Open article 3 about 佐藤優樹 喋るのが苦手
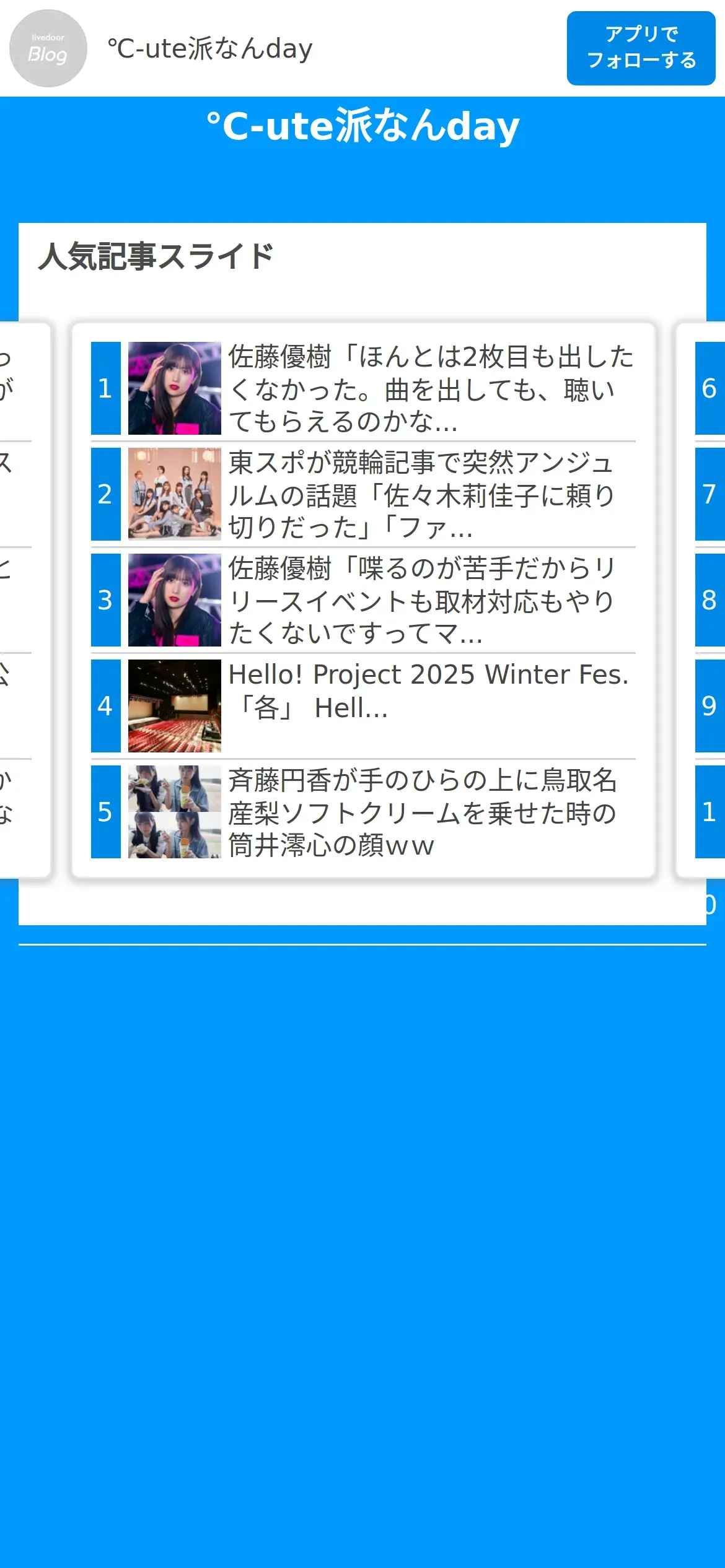Screen dimensions: 725x1568 363,600
